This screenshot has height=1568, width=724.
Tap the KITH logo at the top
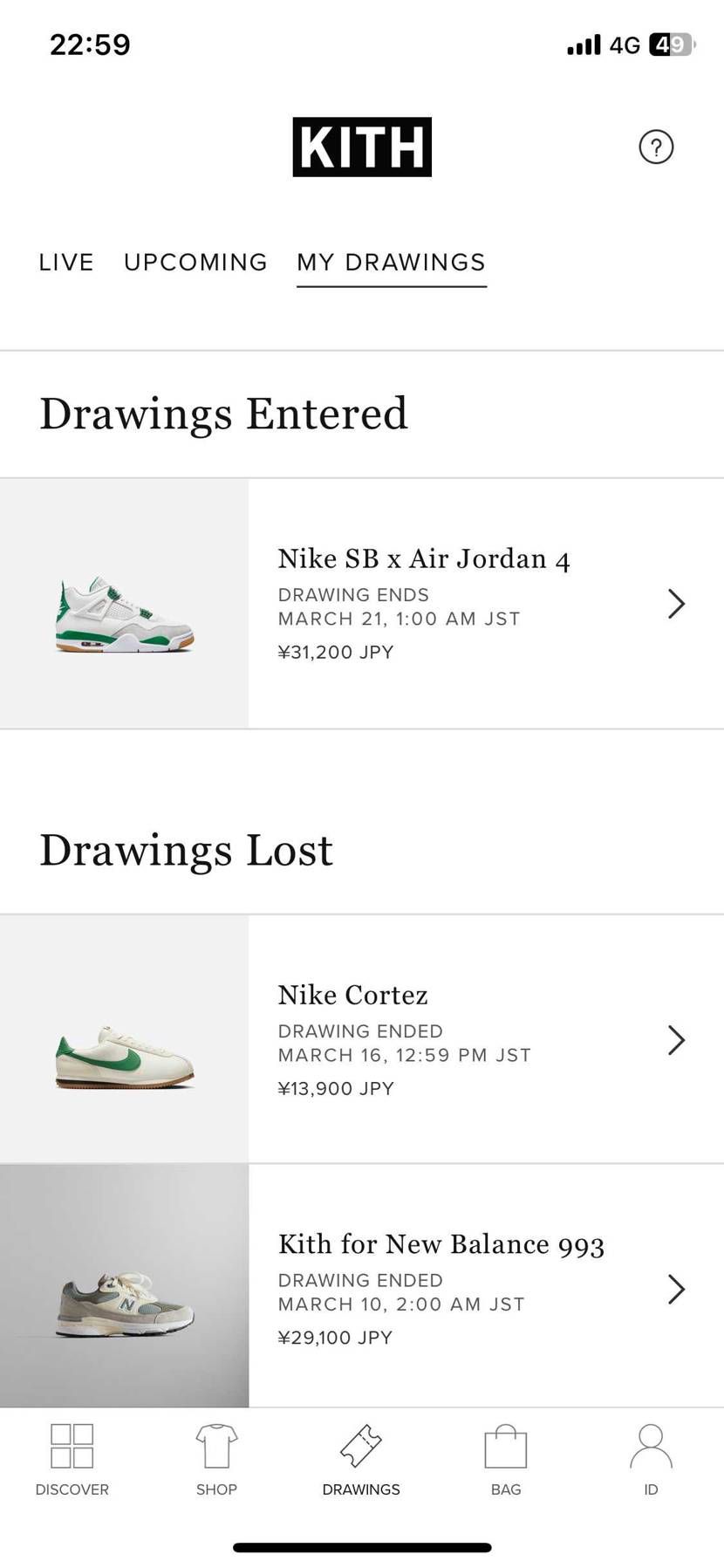click(361, 147)
